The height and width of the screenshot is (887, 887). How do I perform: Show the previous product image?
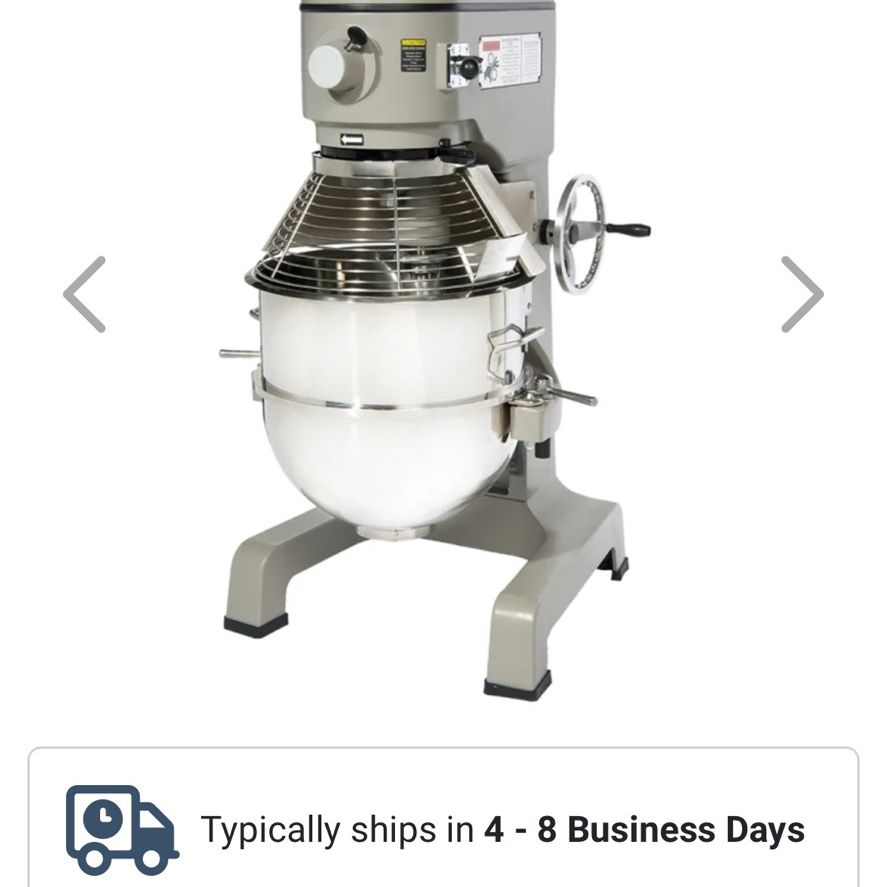84,294
